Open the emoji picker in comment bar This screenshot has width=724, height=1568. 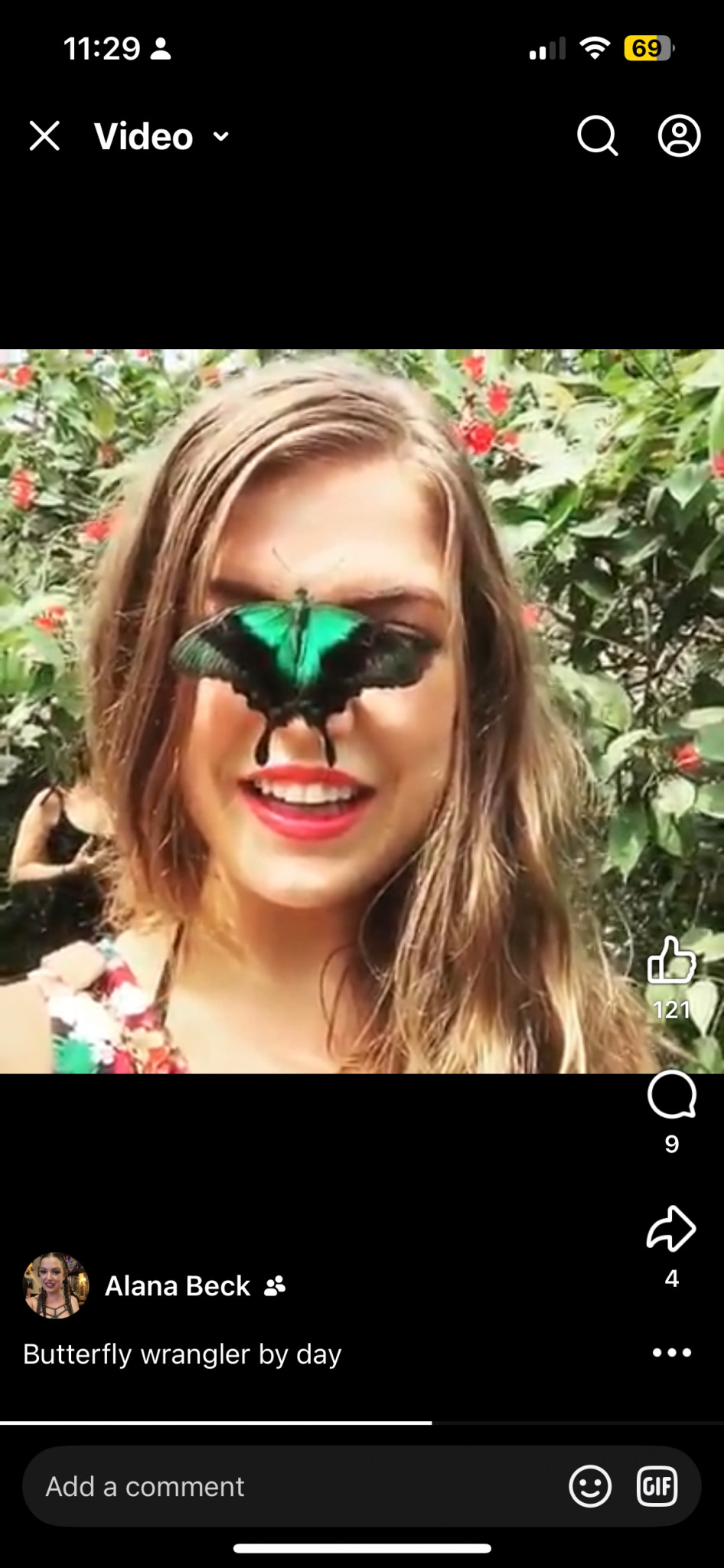point(590,1487)
